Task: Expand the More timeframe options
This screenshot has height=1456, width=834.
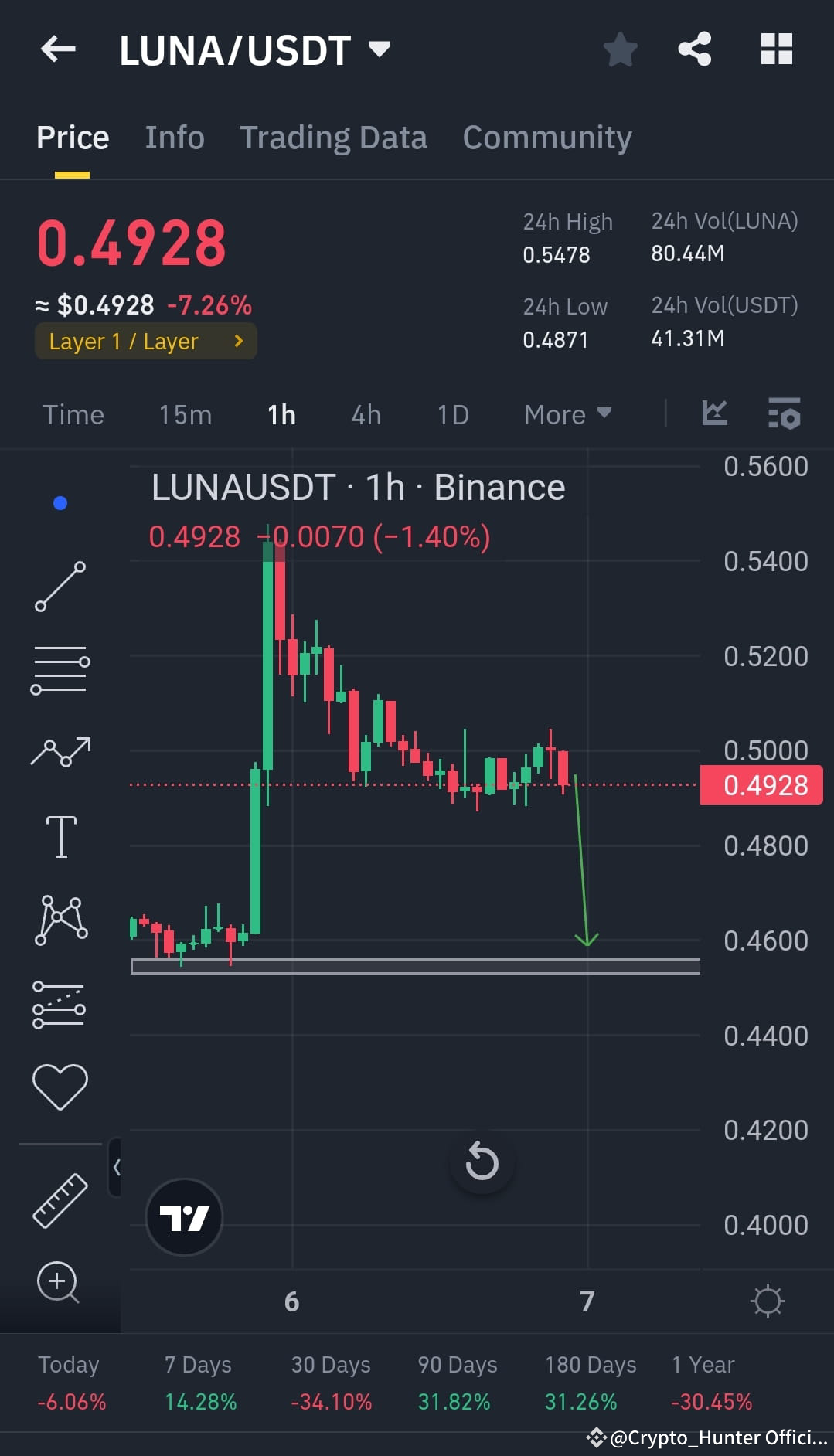Action: point(567,414)
